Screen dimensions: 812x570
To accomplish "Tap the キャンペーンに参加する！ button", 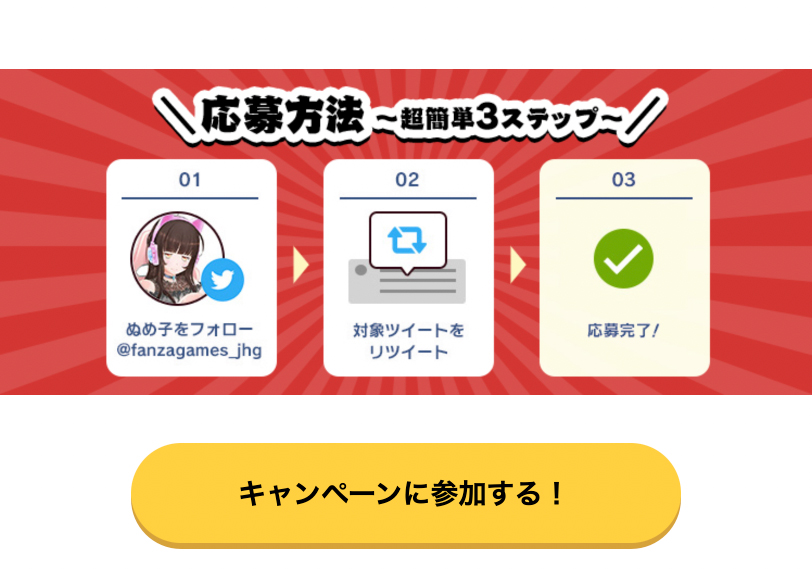I will pos(405,493).
